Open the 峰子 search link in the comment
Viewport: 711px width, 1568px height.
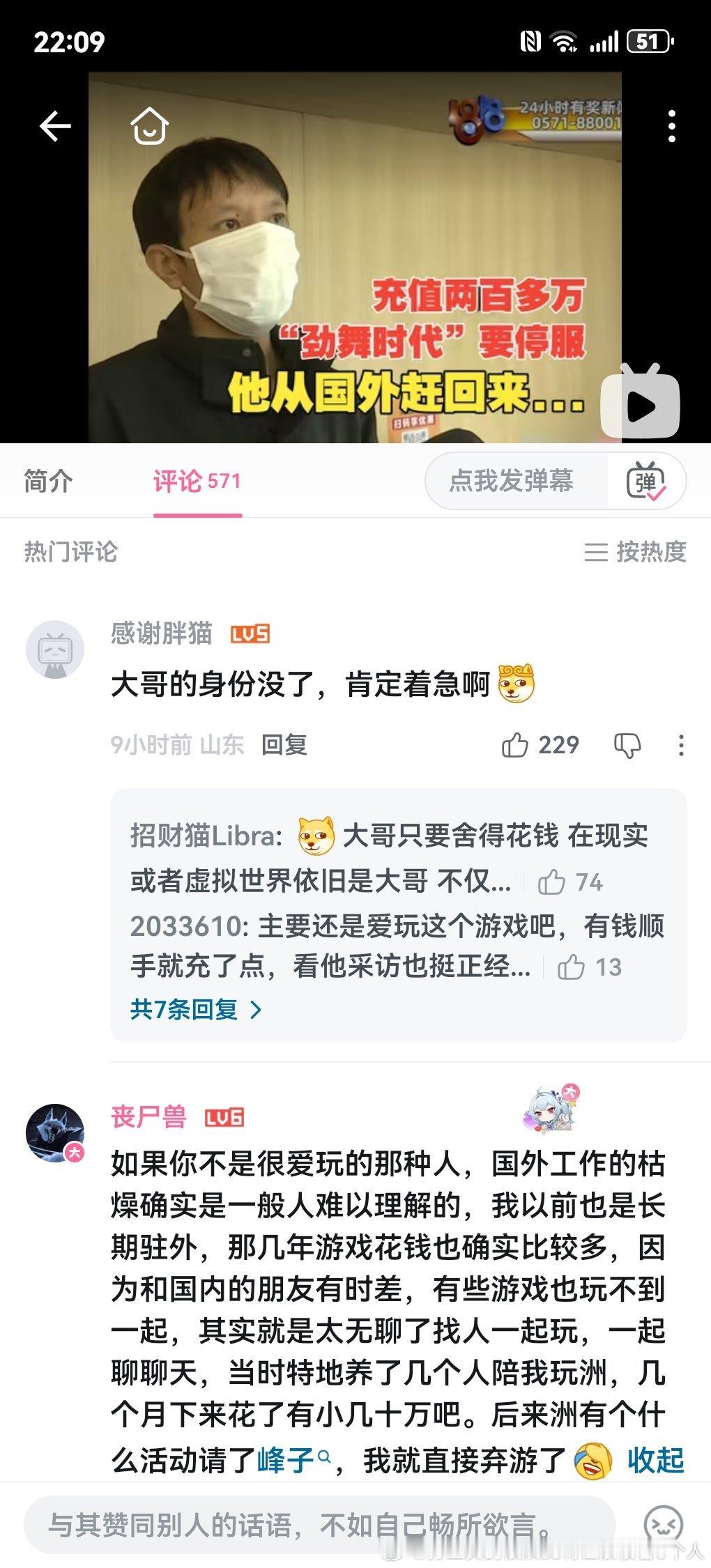point(282,1457)
